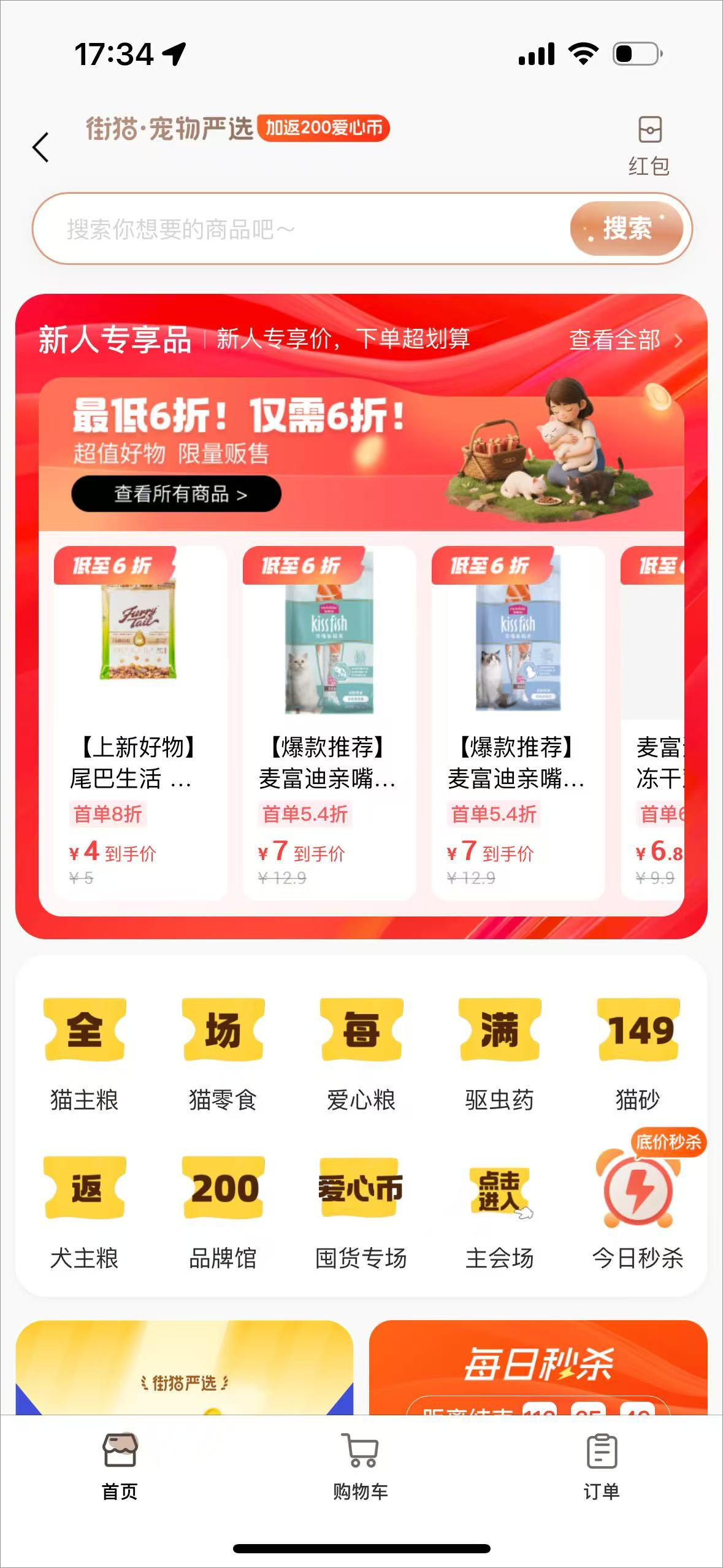Switch to the 购物车 tab
The image size is (723, 1568).
pyautogui.click(x=361, y=1467)
